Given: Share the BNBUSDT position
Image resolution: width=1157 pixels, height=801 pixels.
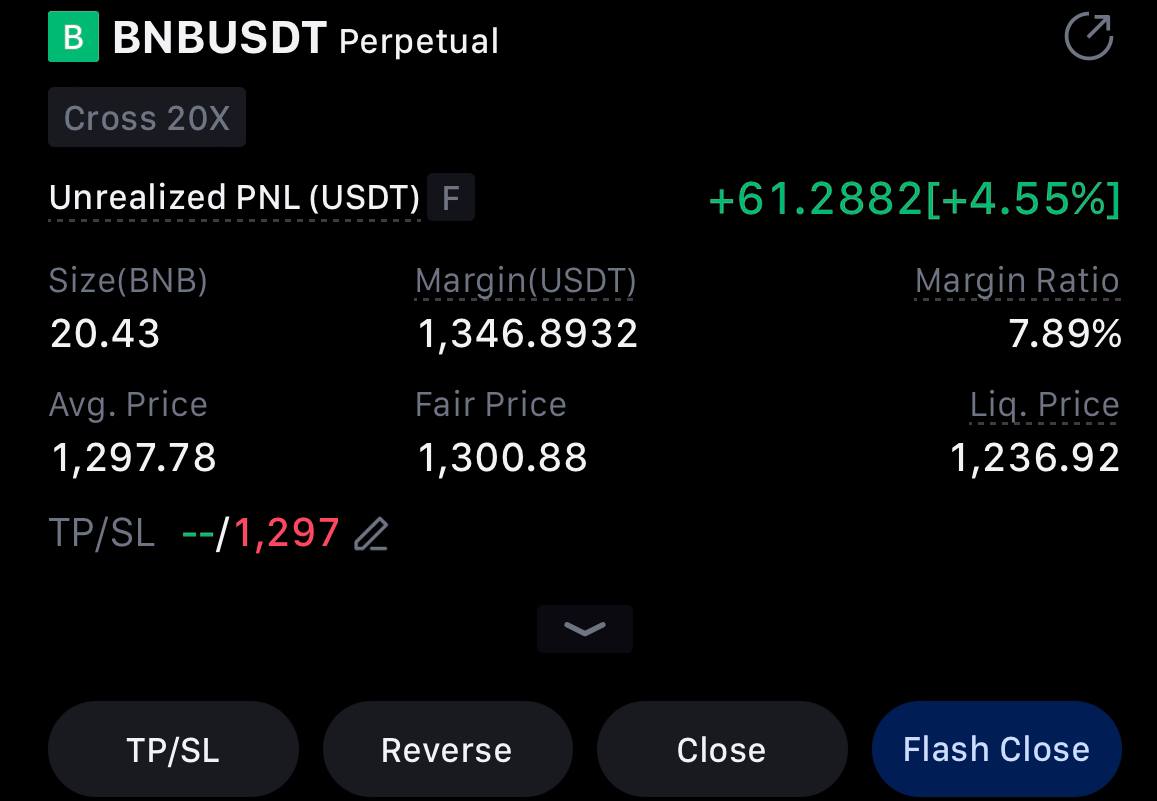Looking at the screenshot, I should (x=1088, y=38).
